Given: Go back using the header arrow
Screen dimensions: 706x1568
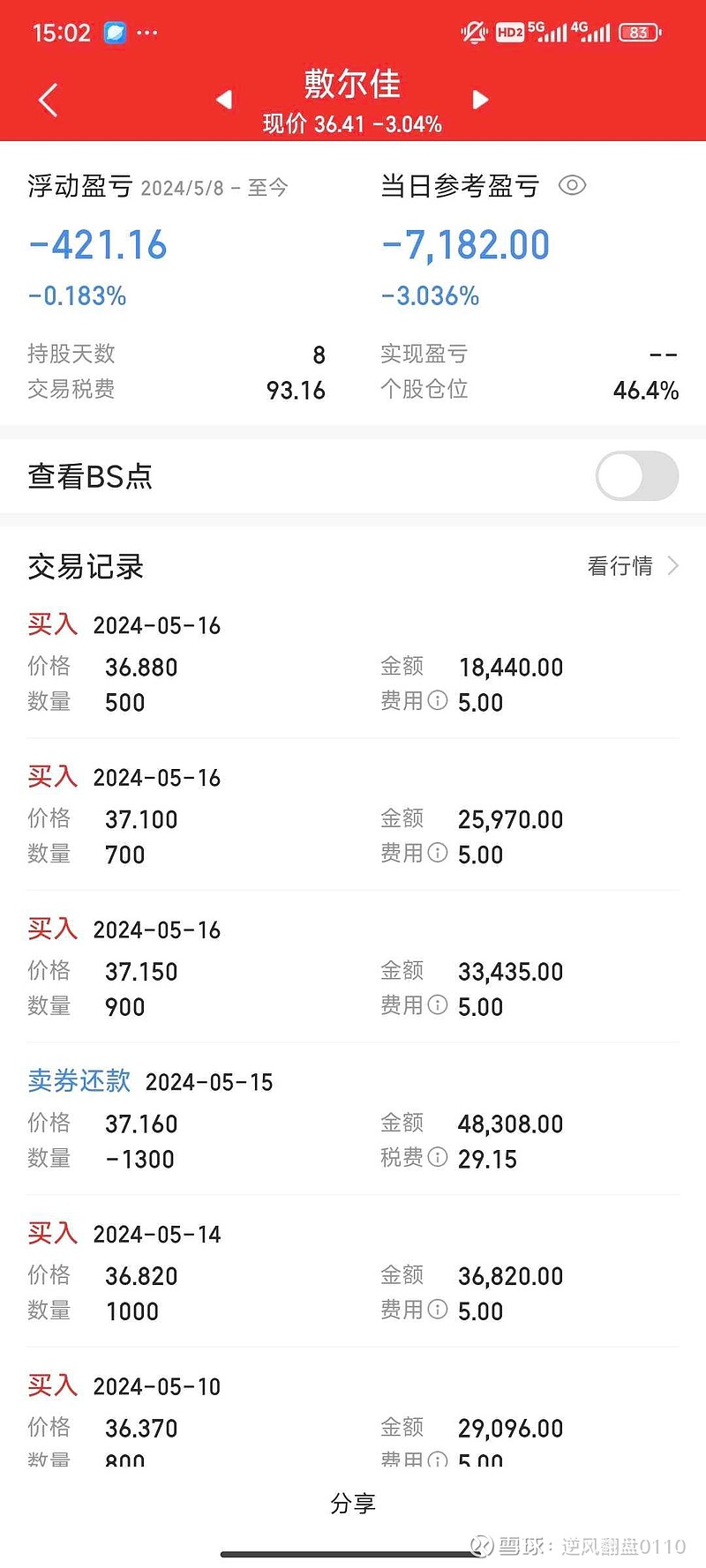Looking at the screenshot, I should (x=49, y=100).
